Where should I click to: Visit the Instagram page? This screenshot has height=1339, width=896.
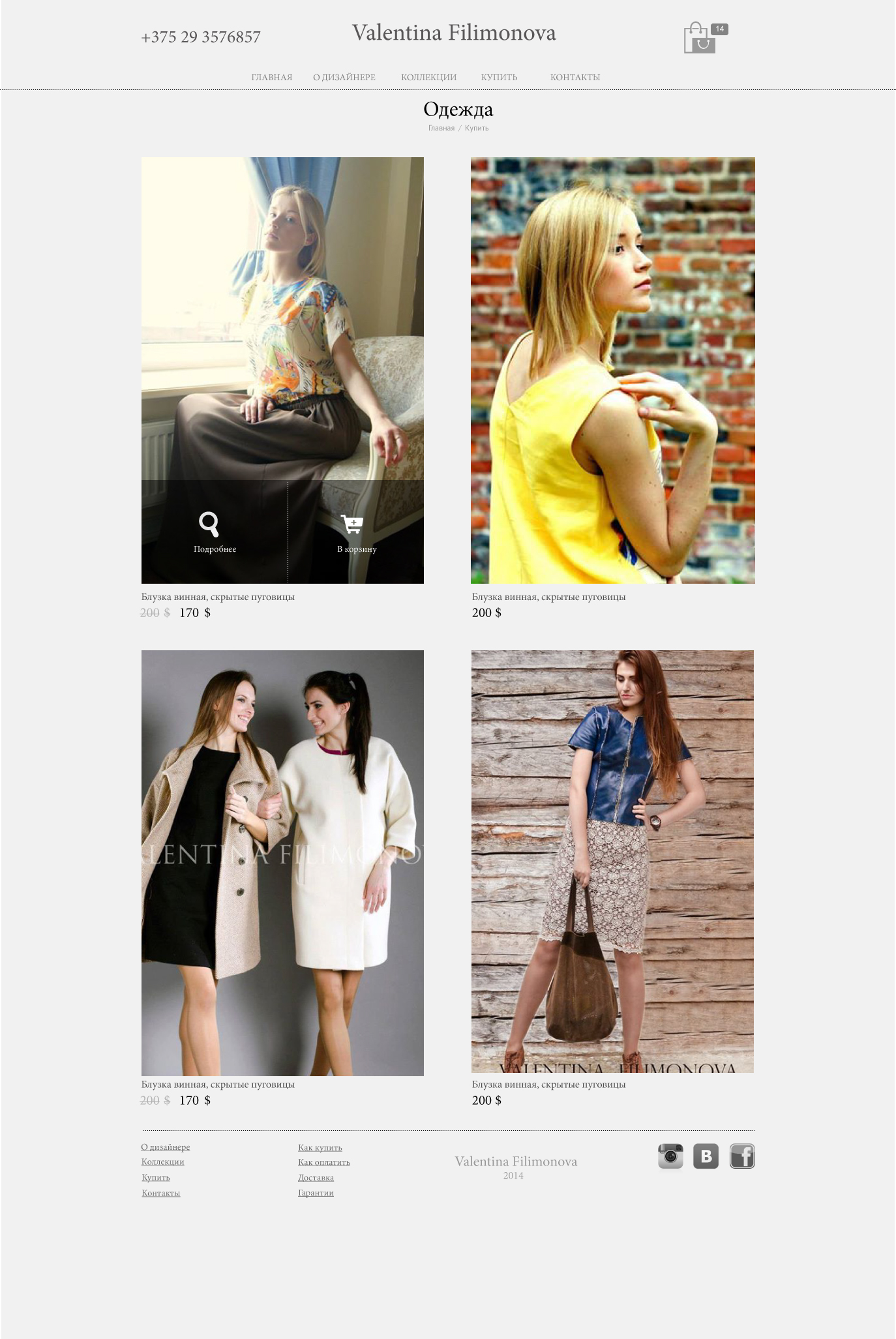[670, 1156]
